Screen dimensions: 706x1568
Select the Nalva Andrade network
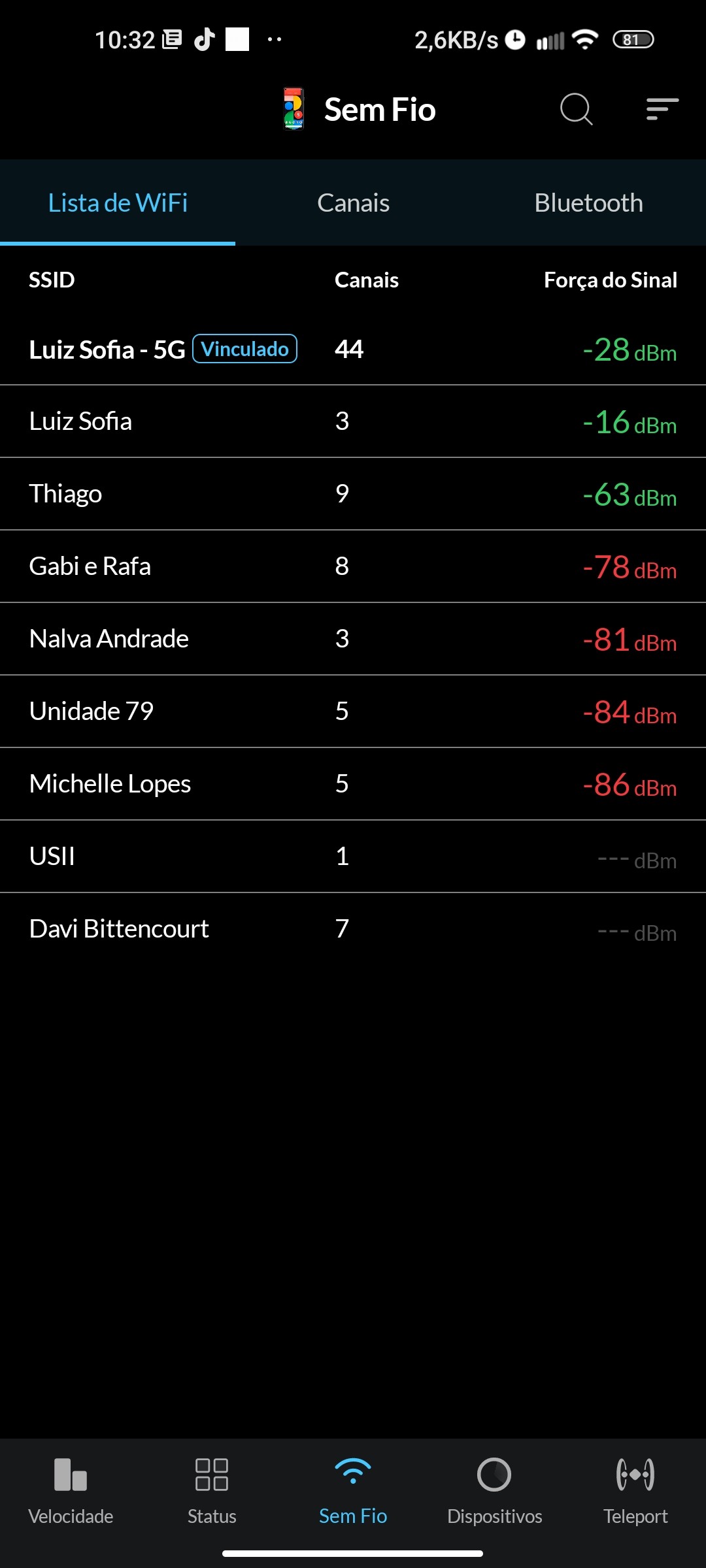click(x=353, y=639)
